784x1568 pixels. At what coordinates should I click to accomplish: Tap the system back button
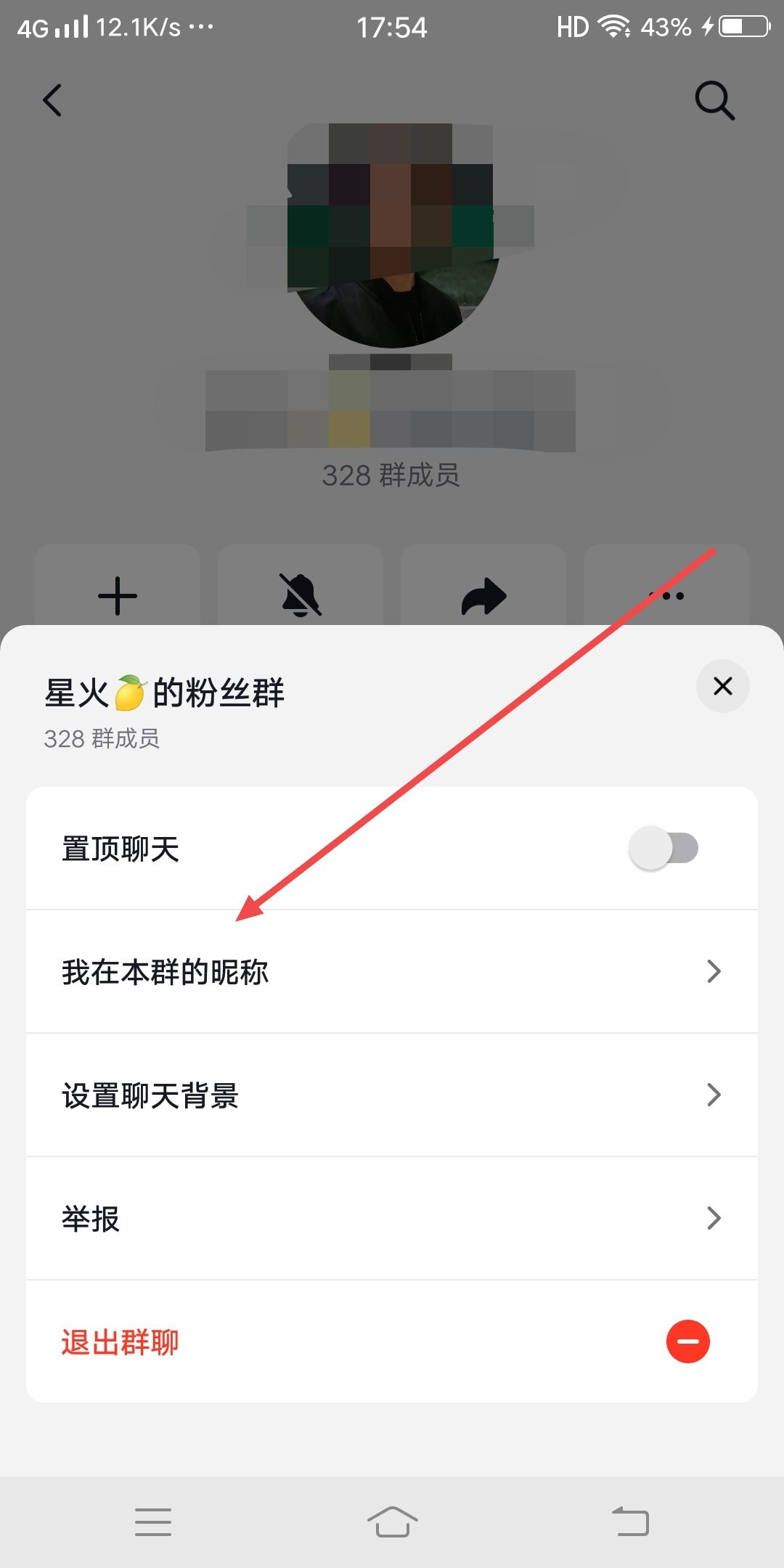[630, 1522]
